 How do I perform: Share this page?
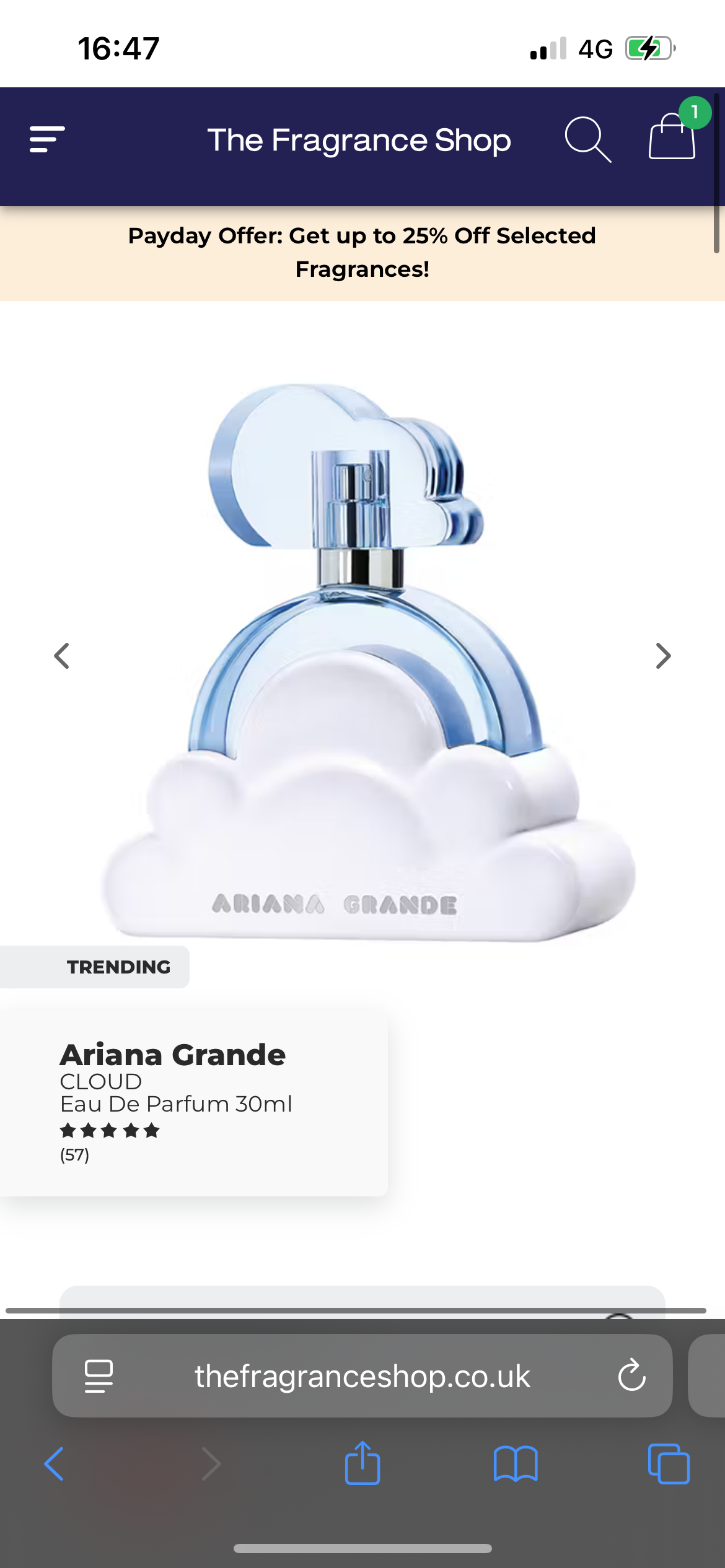coord(362,1464)
